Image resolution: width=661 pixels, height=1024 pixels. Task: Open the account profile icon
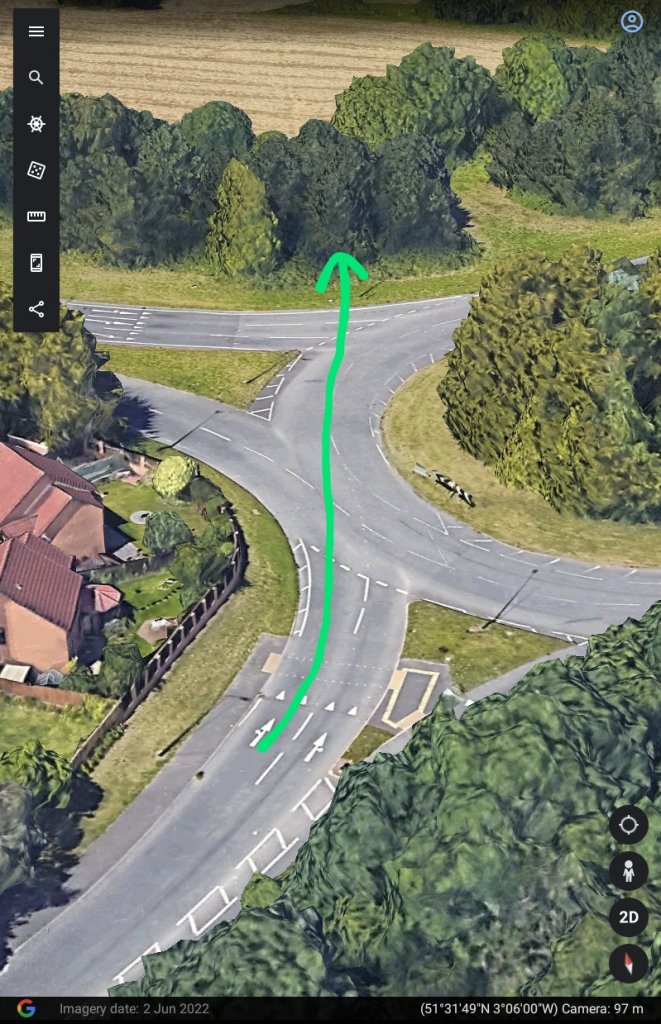tap(631, 22)
